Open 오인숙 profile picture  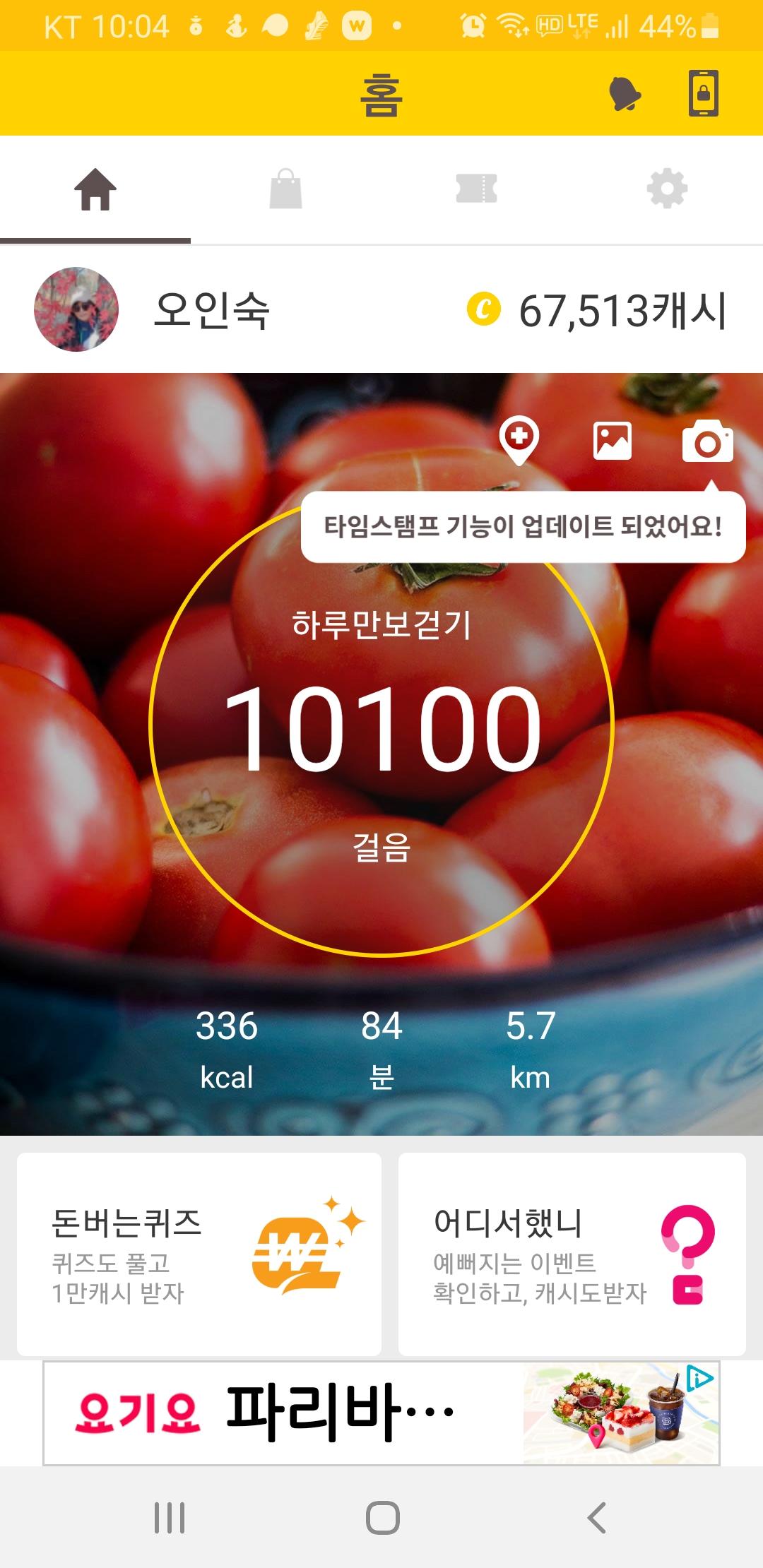(76, 309)
